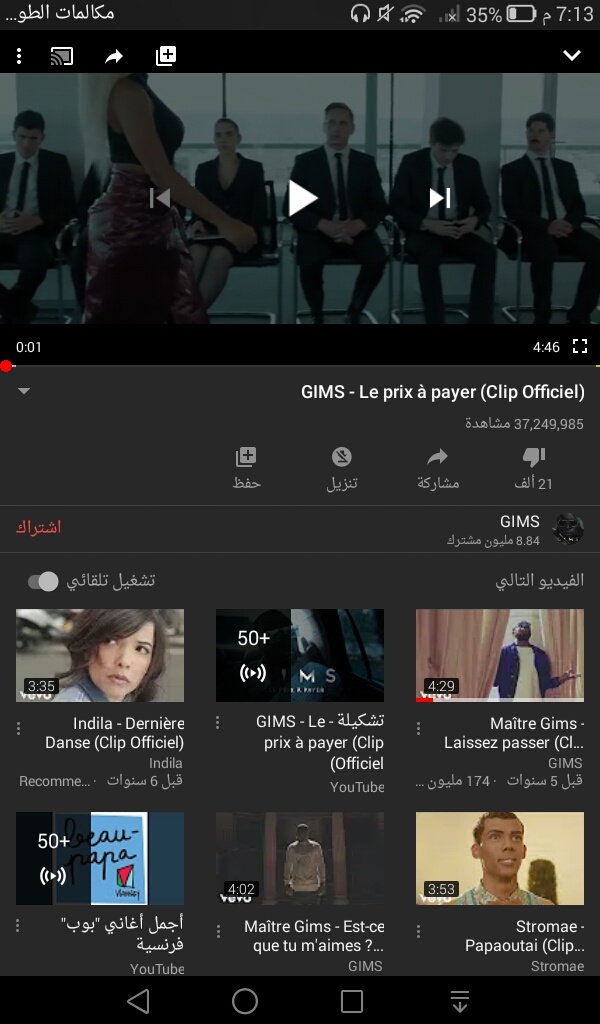The width and height of the screenshot is (600, 1024).
Task: Go to the previous video
Action: coord(160,198)
